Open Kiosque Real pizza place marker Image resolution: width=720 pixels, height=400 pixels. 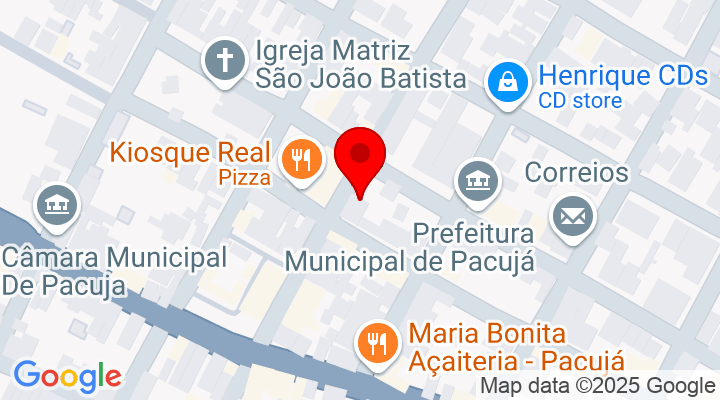coord(300,158)
